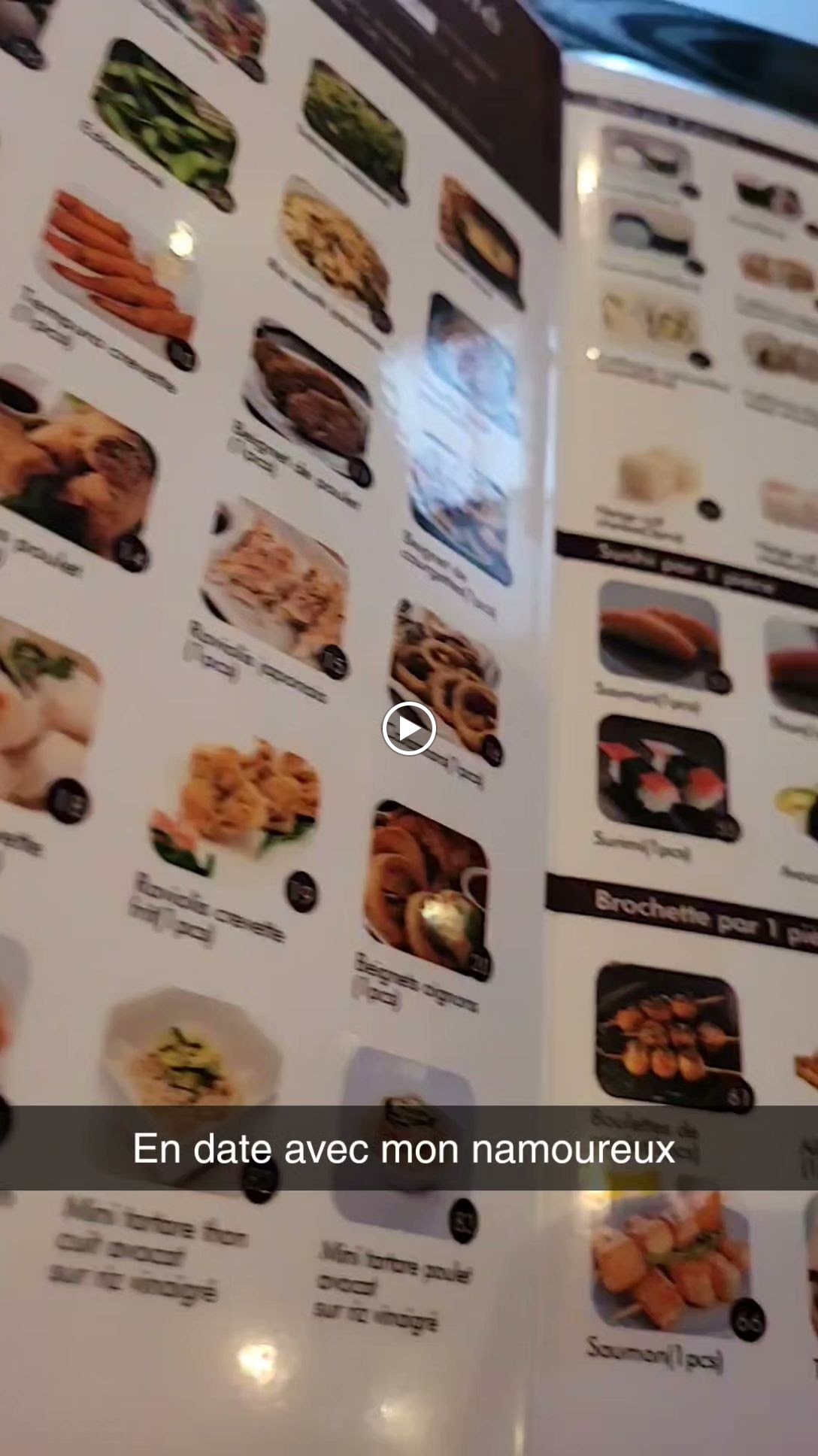
Task: Play the video
Action: coord(409,728)
